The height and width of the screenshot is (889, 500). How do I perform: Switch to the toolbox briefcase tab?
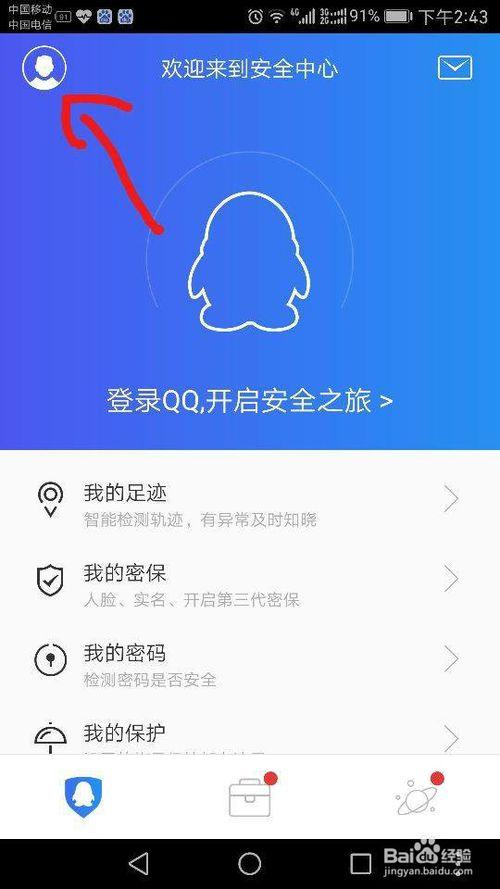pos(250,797)
